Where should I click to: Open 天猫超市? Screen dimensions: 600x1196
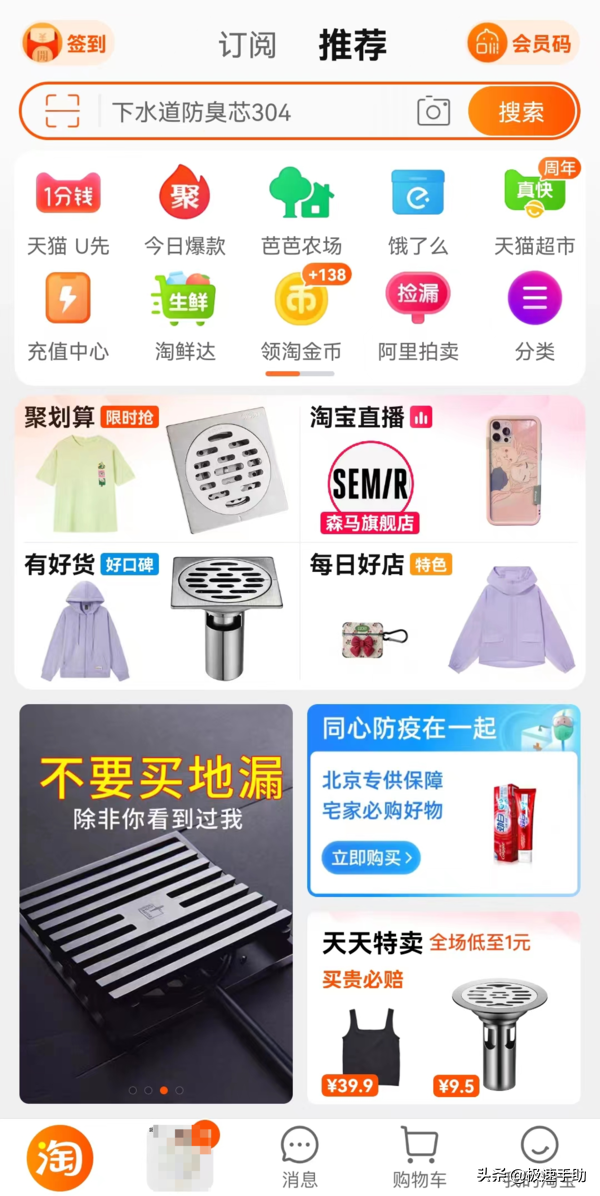534,210
